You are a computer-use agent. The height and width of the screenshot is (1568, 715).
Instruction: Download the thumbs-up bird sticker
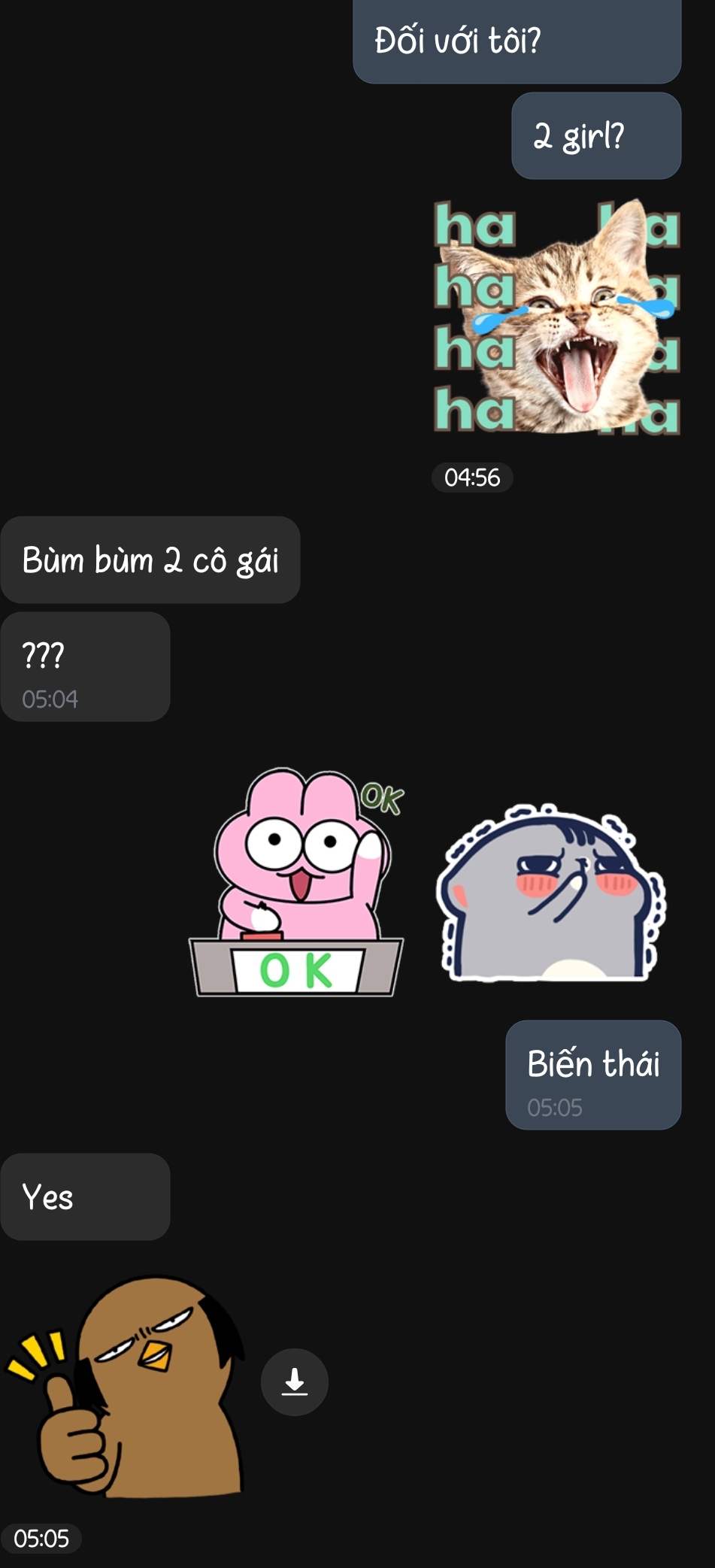(x=294, y=1381)
